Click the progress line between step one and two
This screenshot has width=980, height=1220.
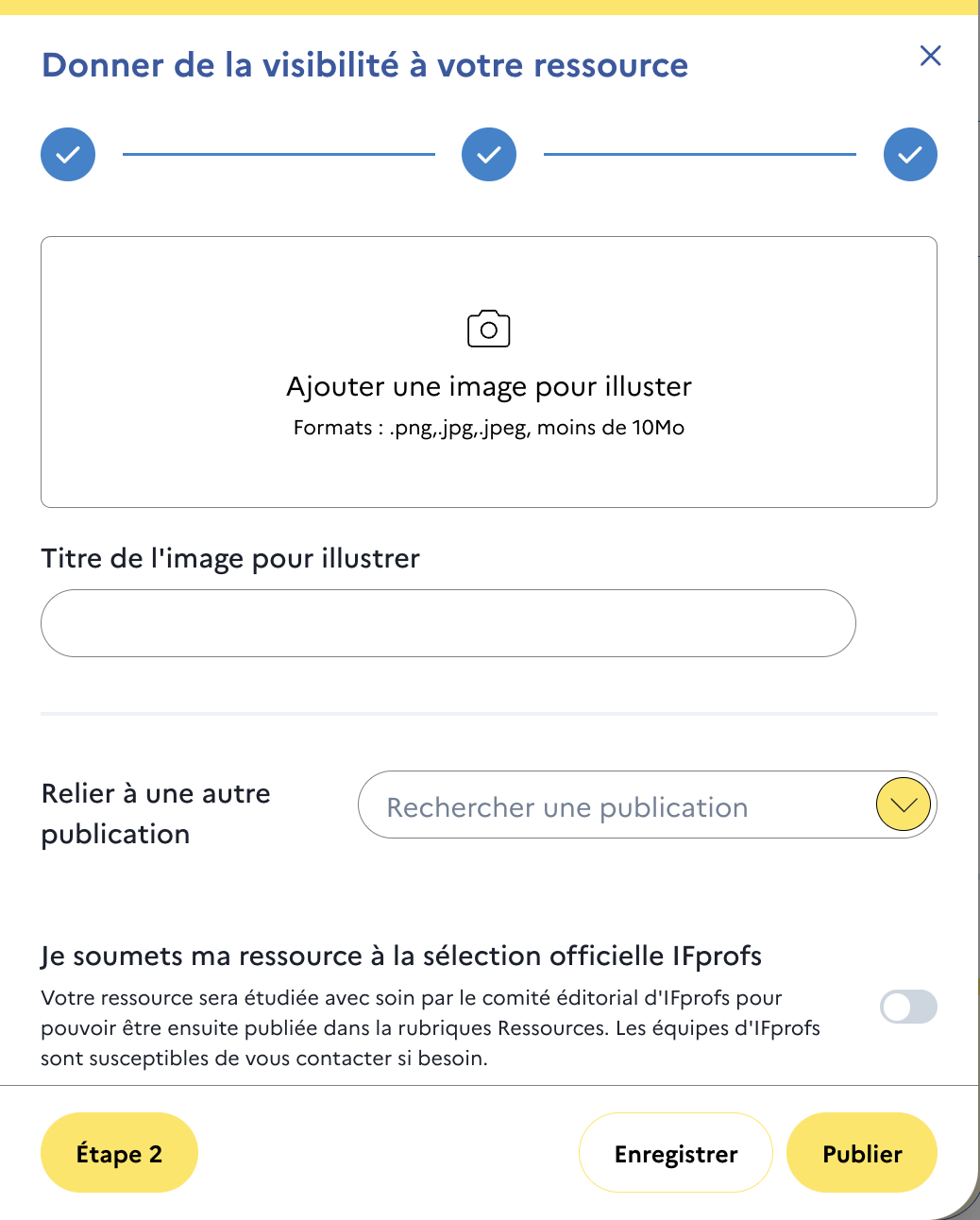click(278, 154)
